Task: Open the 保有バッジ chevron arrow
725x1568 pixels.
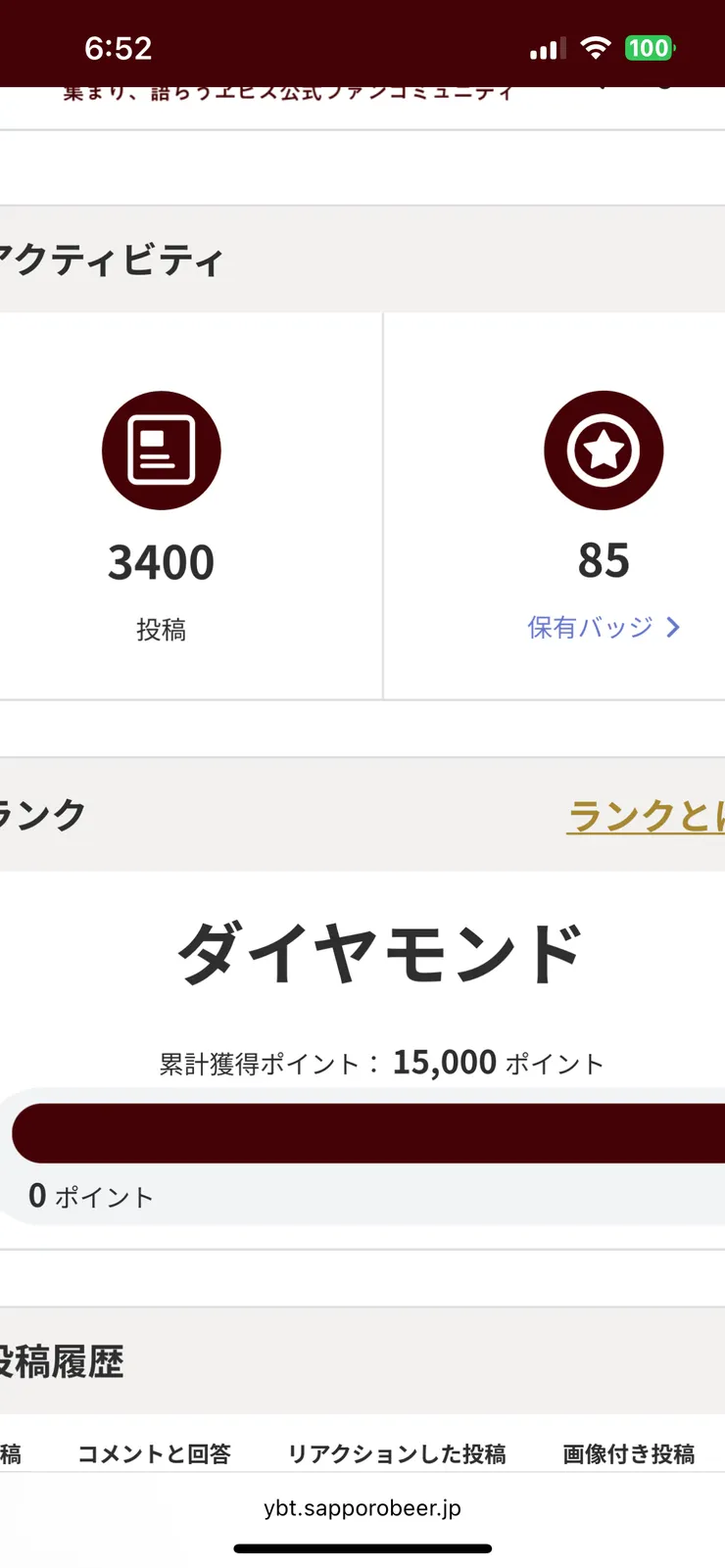Action: (674, 628)
